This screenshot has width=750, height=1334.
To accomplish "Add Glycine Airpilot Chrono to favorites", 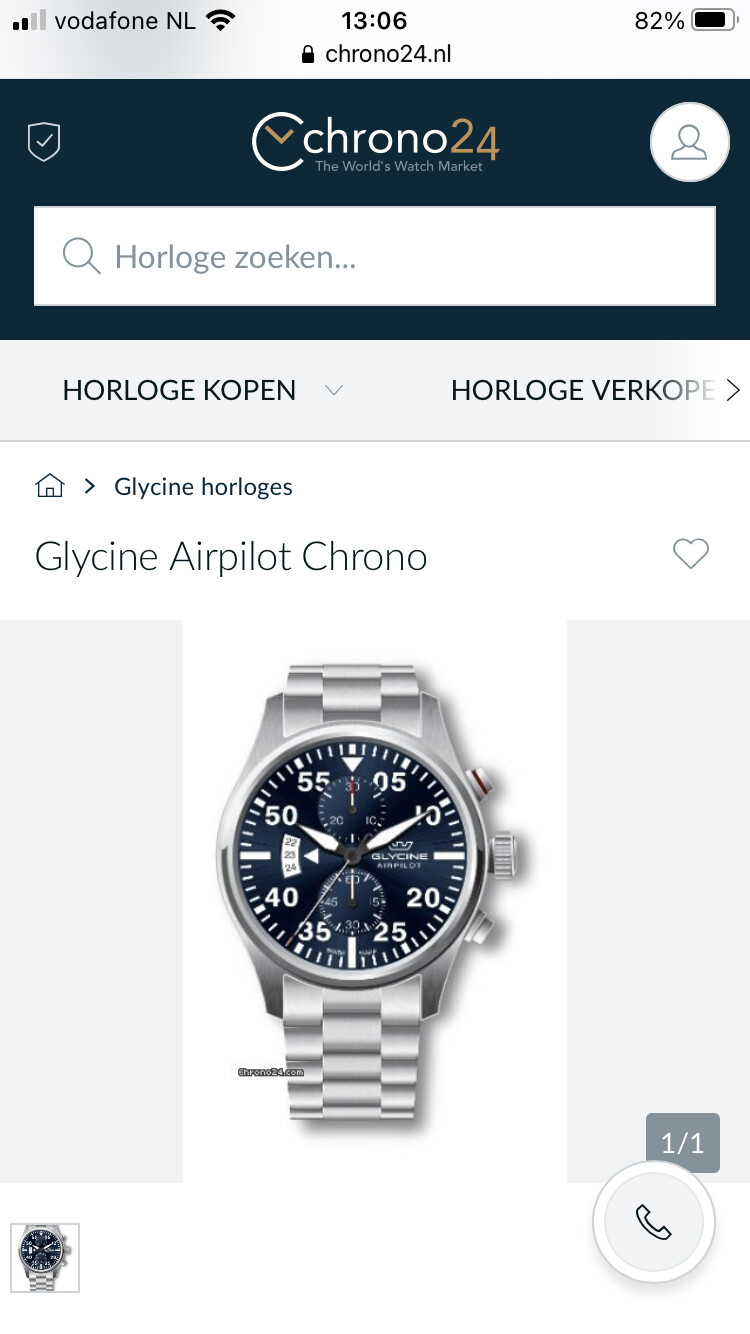I will pos(690,553).
